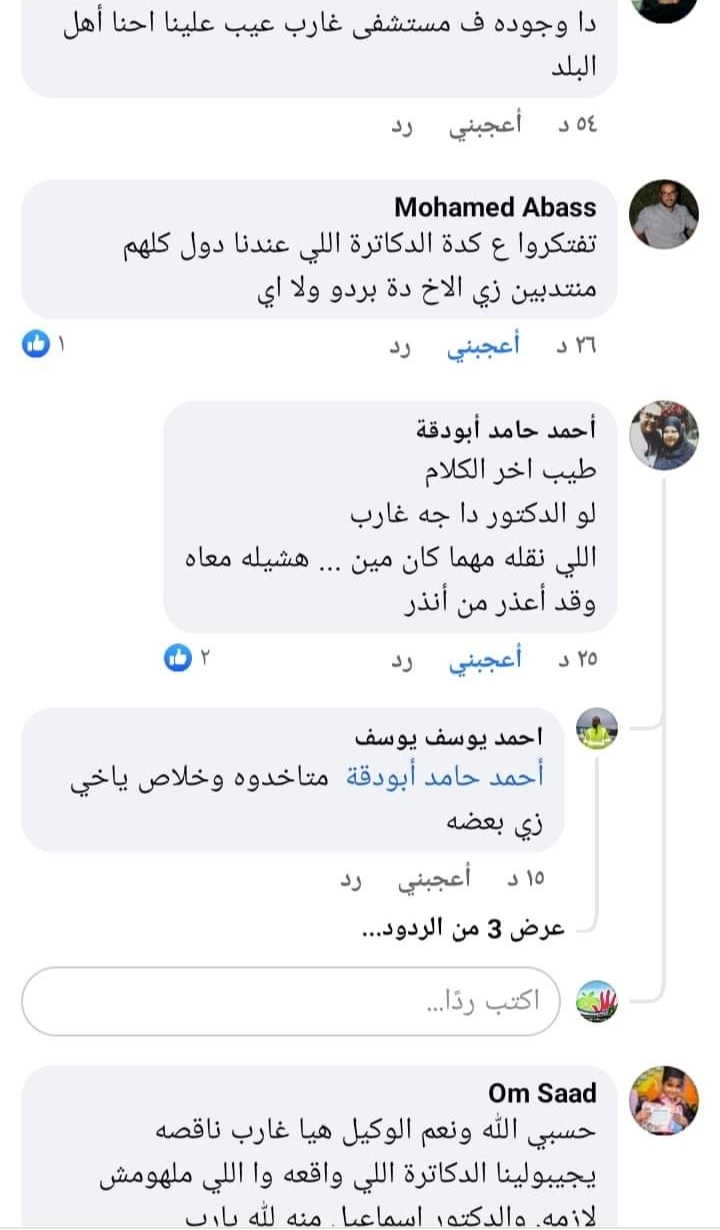720x1230 pixels.
Task: Reply to أحمد حامد أبودقة's comment
Action: 399,660
